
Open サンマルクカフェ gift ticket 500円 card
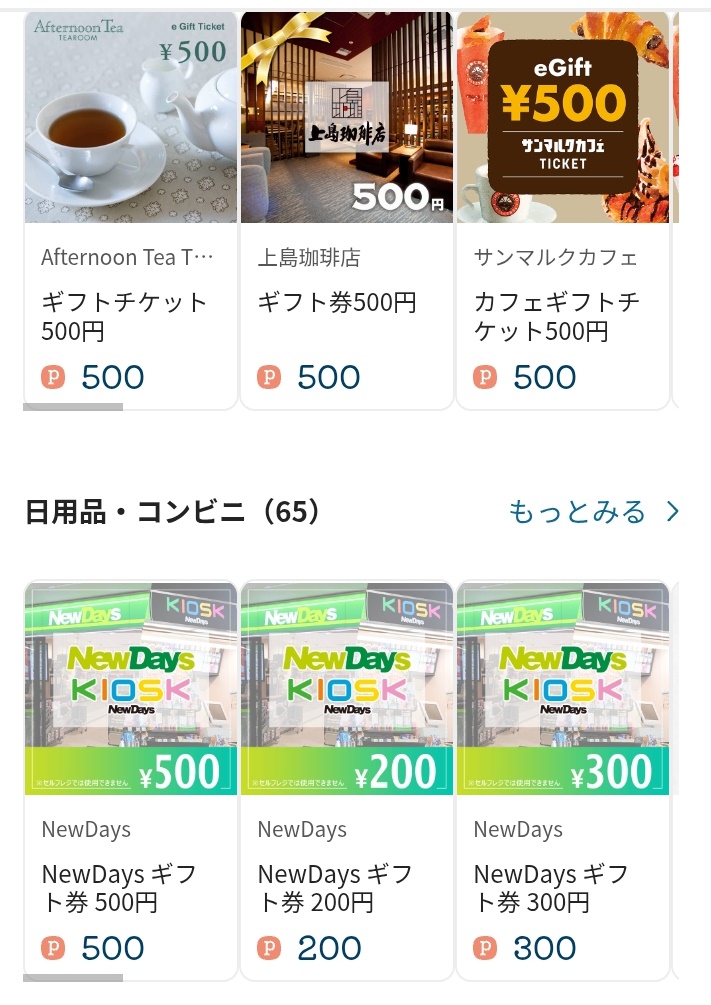click(562, 210)
